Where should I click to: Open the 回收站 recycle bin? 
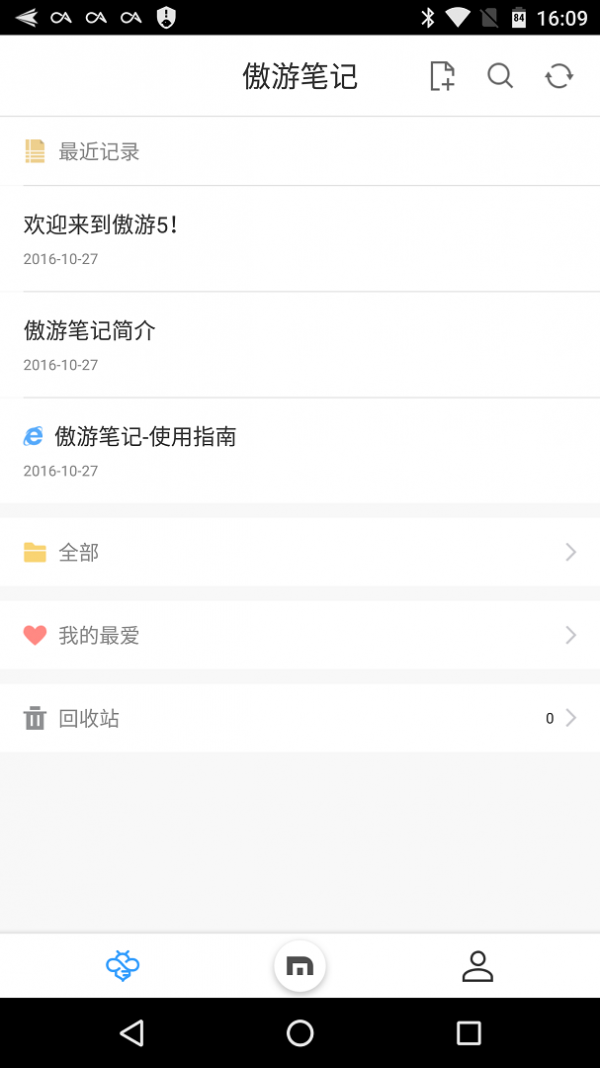[x=300, y=718]
